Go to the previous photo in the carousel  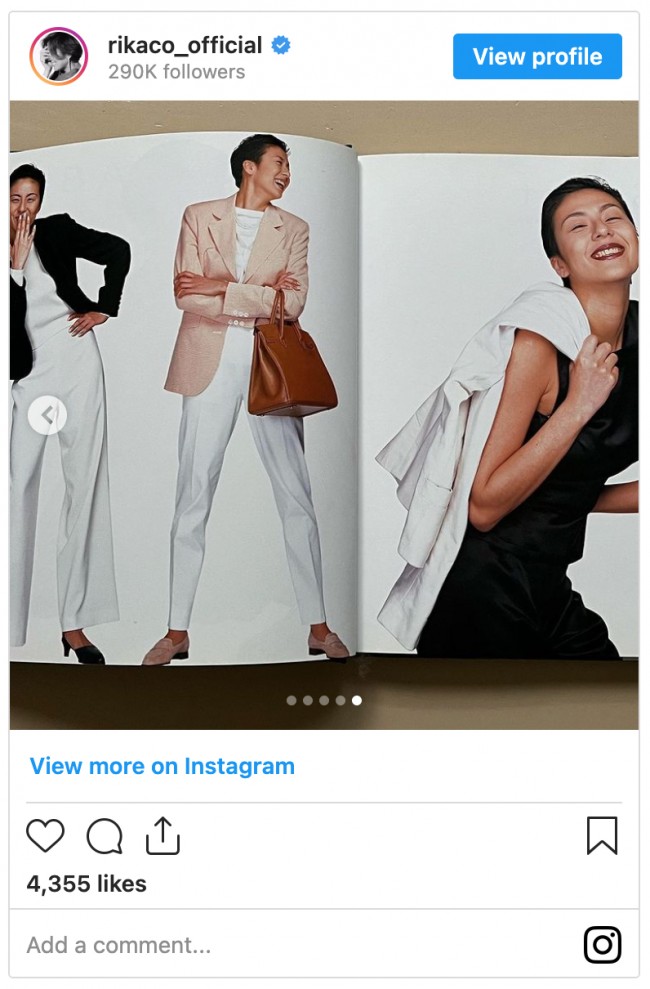tap(47, 415)
